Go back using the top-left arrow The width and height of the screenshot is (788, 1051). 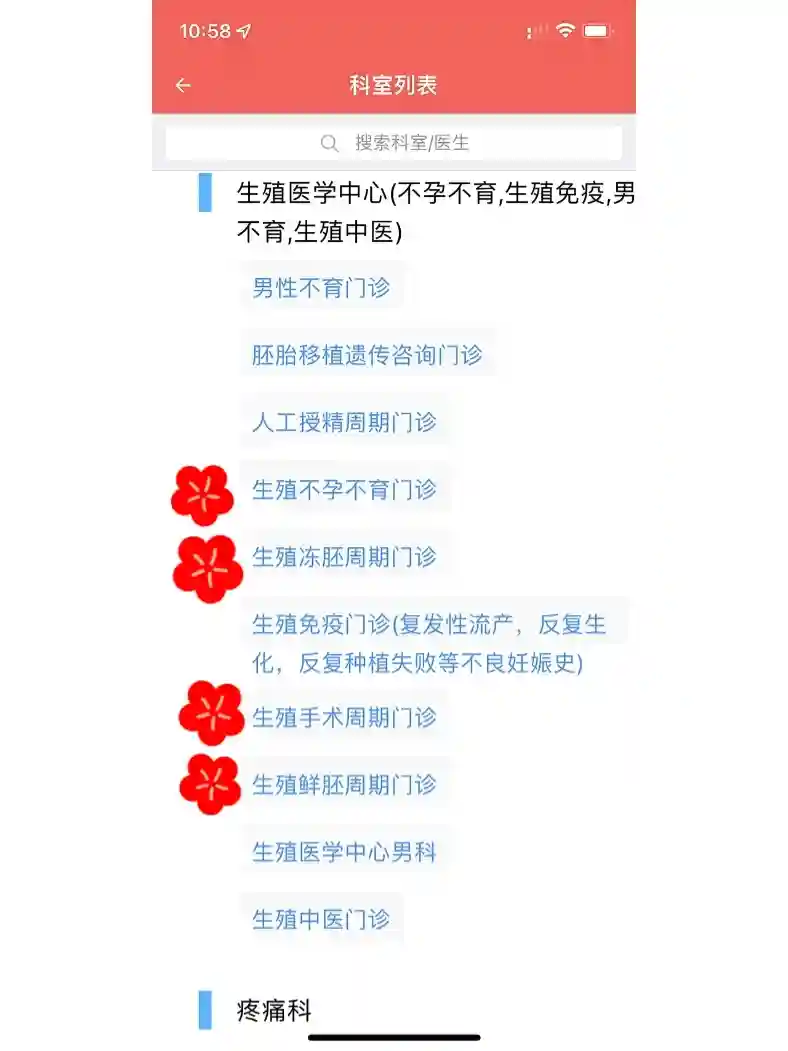click(x=183, y=86)
